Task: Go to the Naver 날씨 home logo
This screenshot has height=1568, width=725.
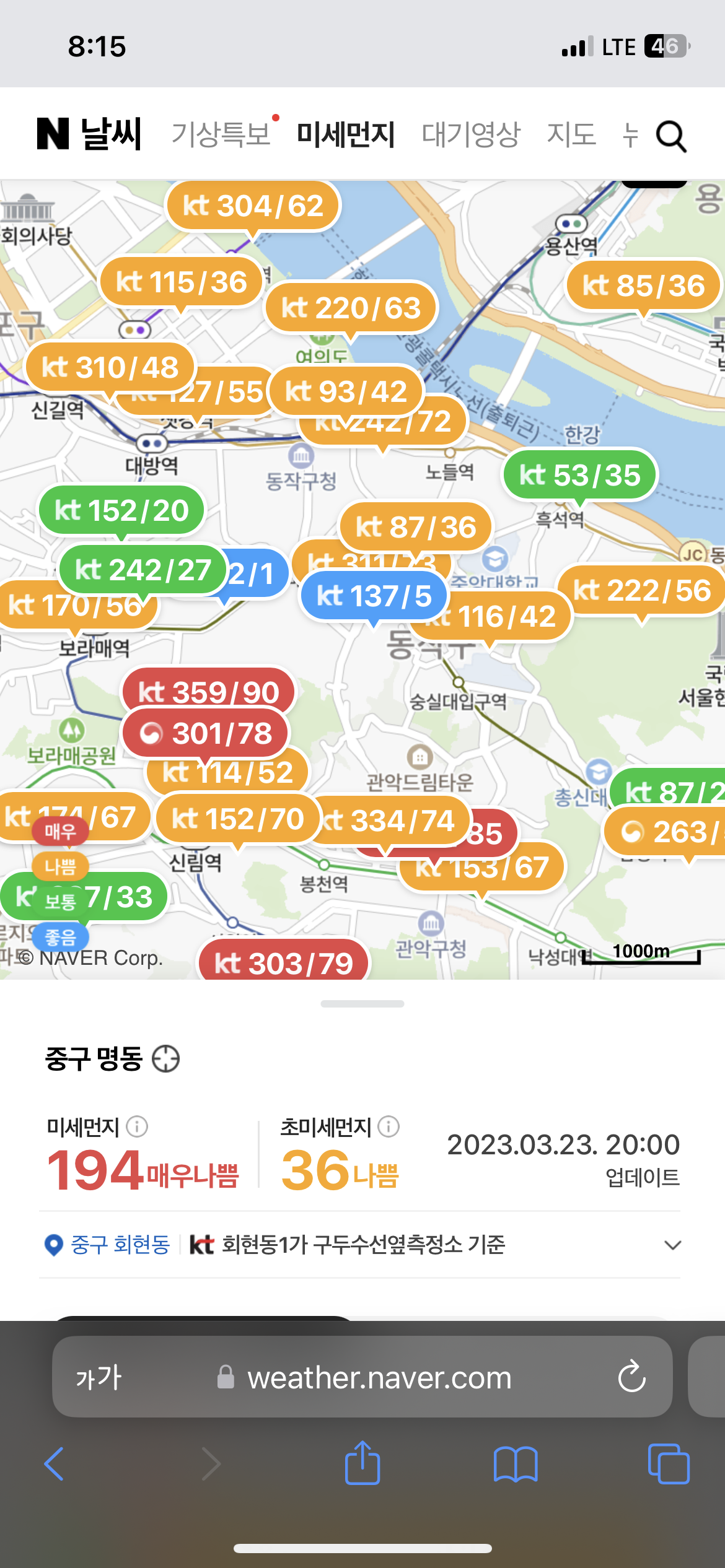Action: pos(89,134)
